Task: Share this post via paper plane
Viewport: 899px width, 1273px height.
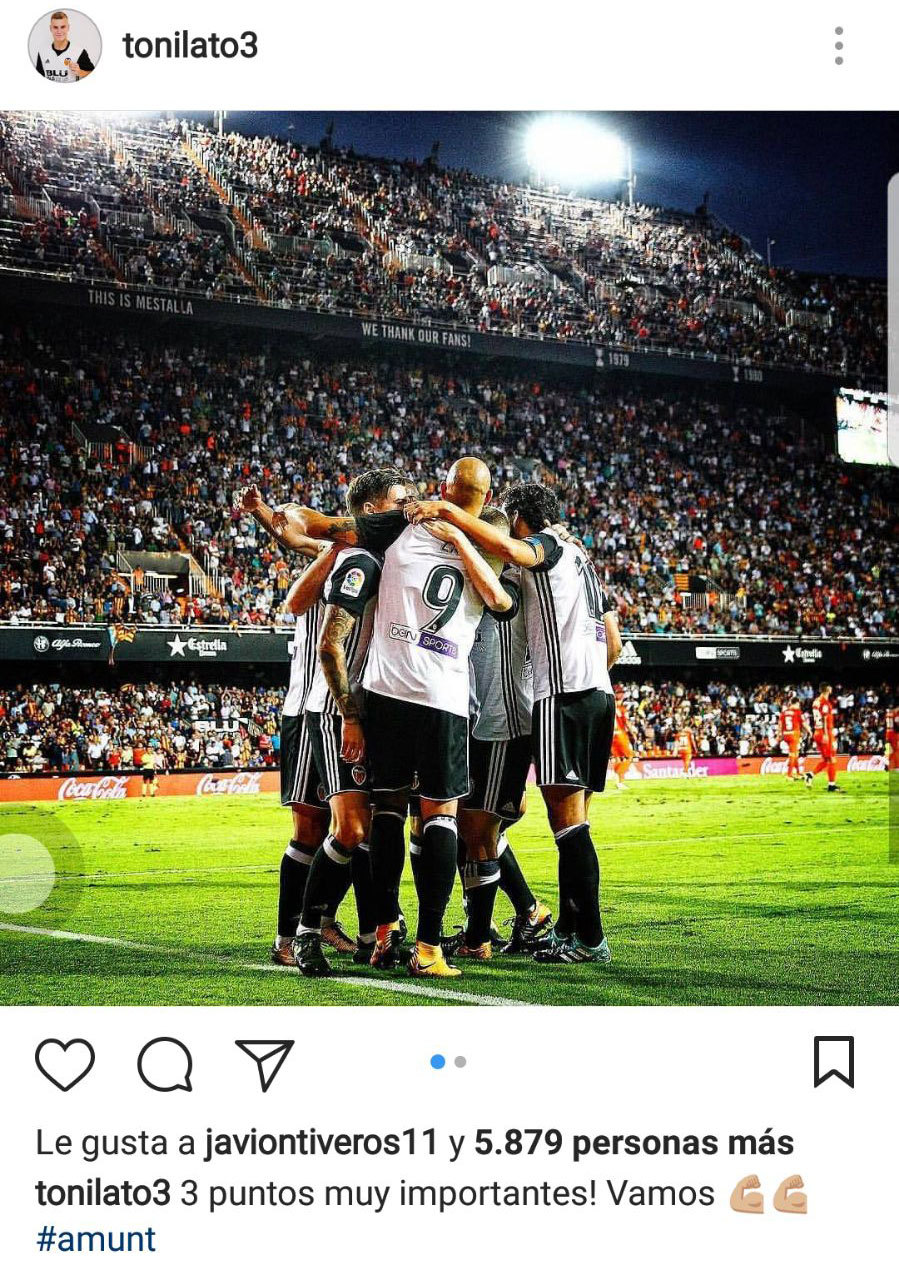Action: 265,1063
